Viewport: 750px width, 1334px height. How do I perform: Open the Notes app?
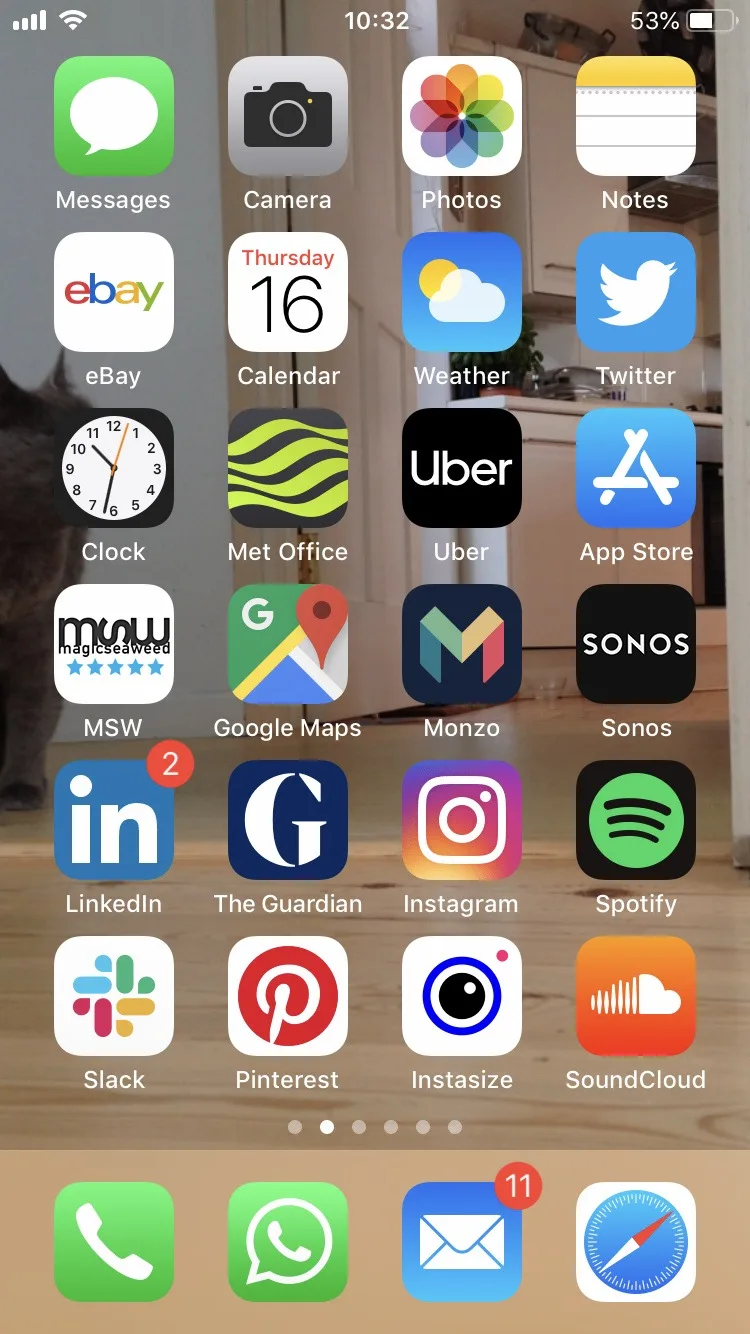(x=636, y=116)
